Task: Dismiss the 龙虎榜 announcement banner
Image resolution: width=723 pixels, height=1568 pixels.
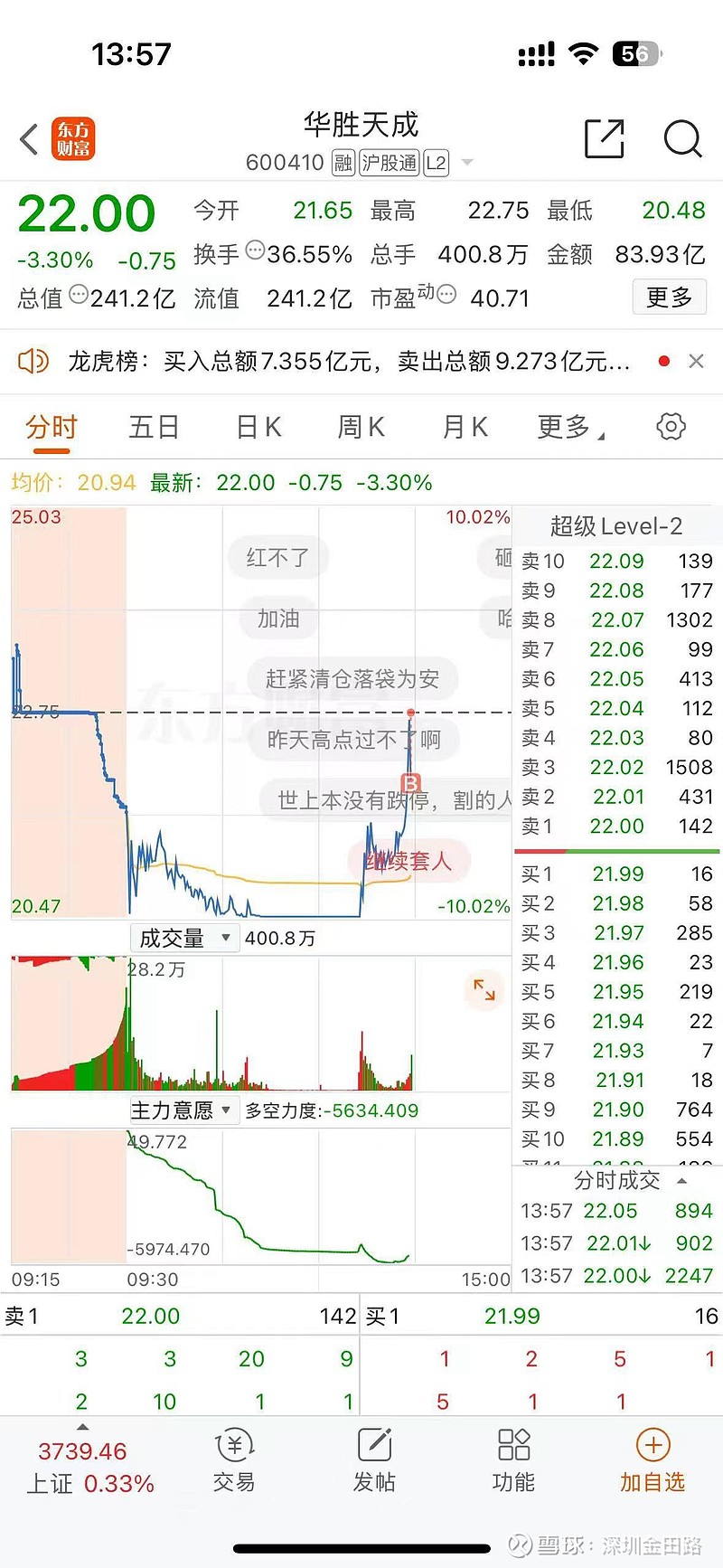Action: pyautogui.click(x=696, y=362)
